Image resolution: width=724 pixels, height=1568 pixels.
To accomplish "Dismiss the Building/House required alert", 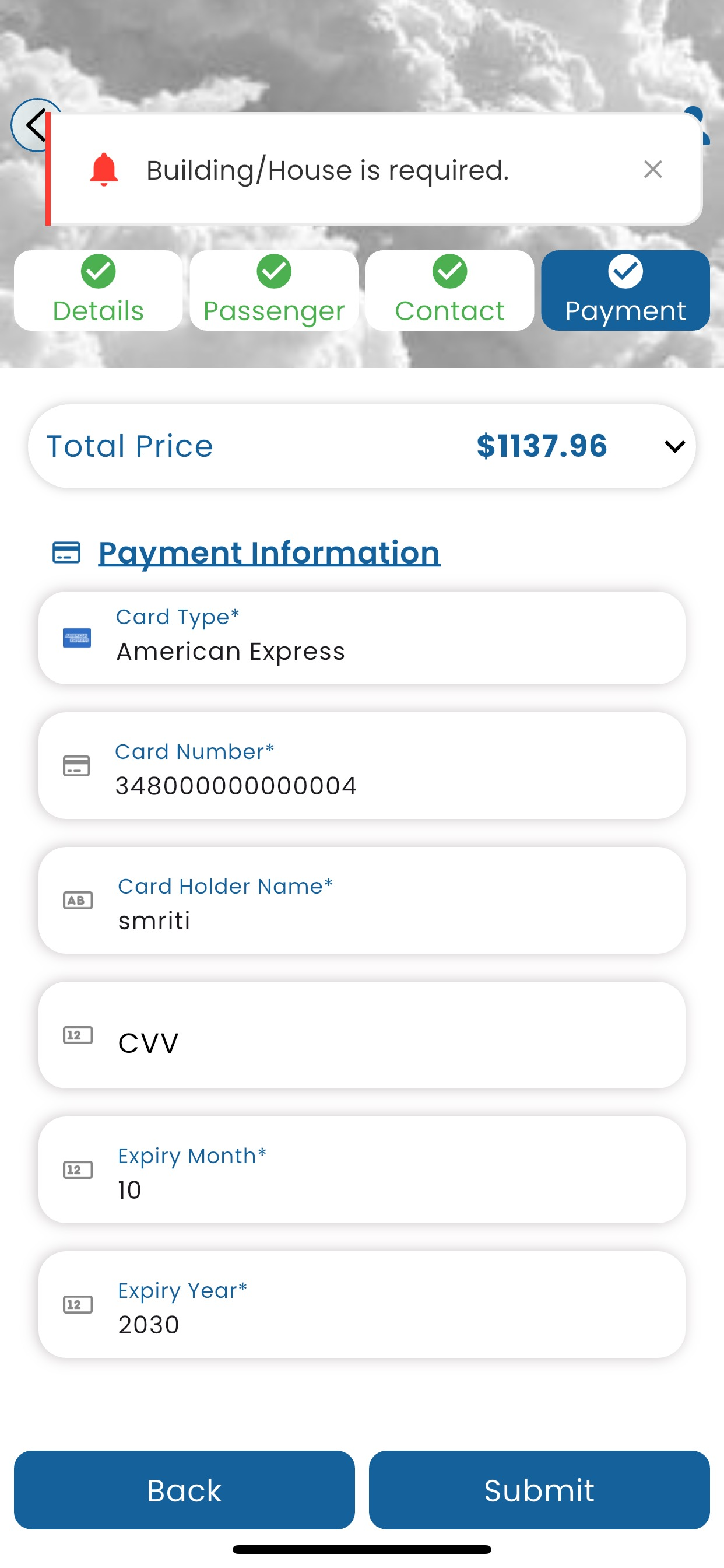I will [x=652, y=169].
